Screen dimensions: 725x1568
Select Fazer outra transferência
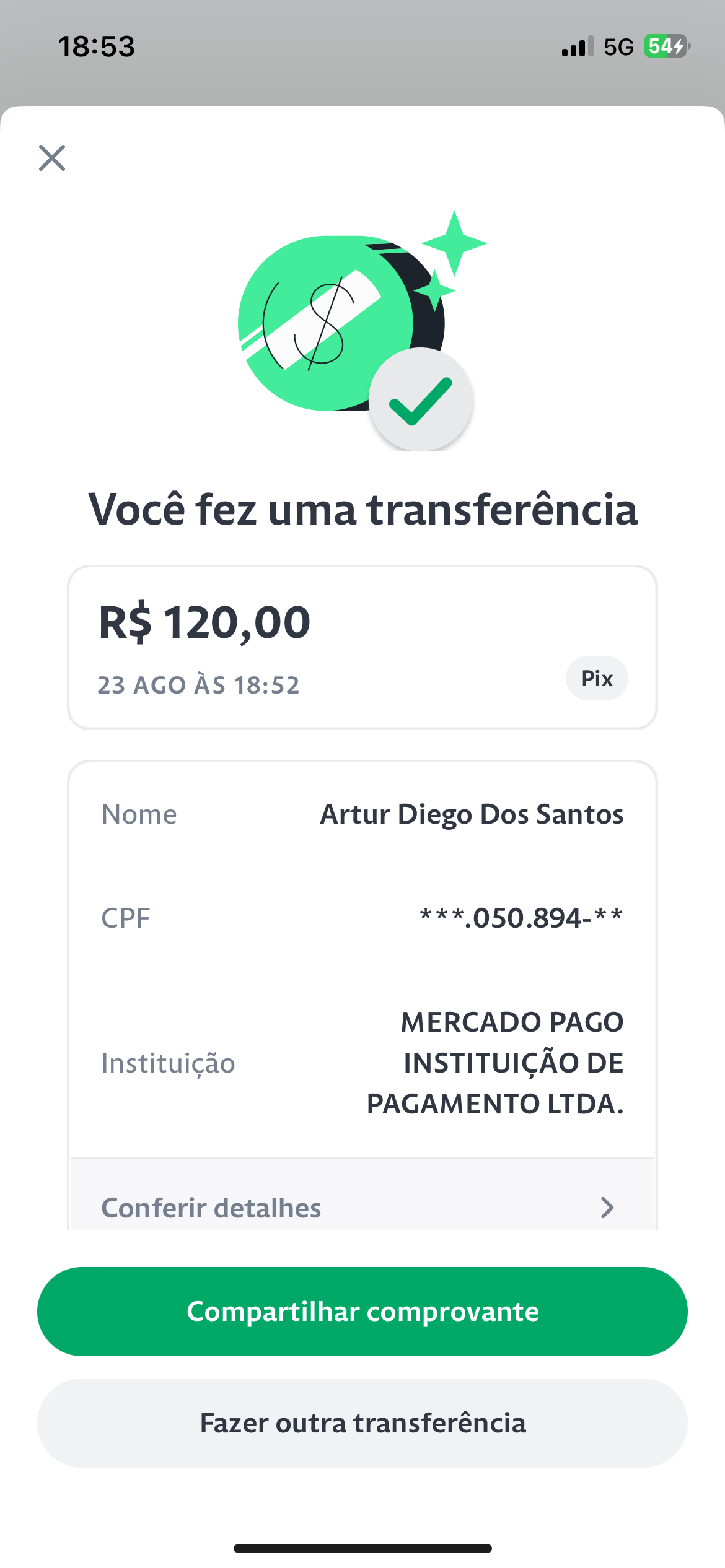(x=362, y=1423)
